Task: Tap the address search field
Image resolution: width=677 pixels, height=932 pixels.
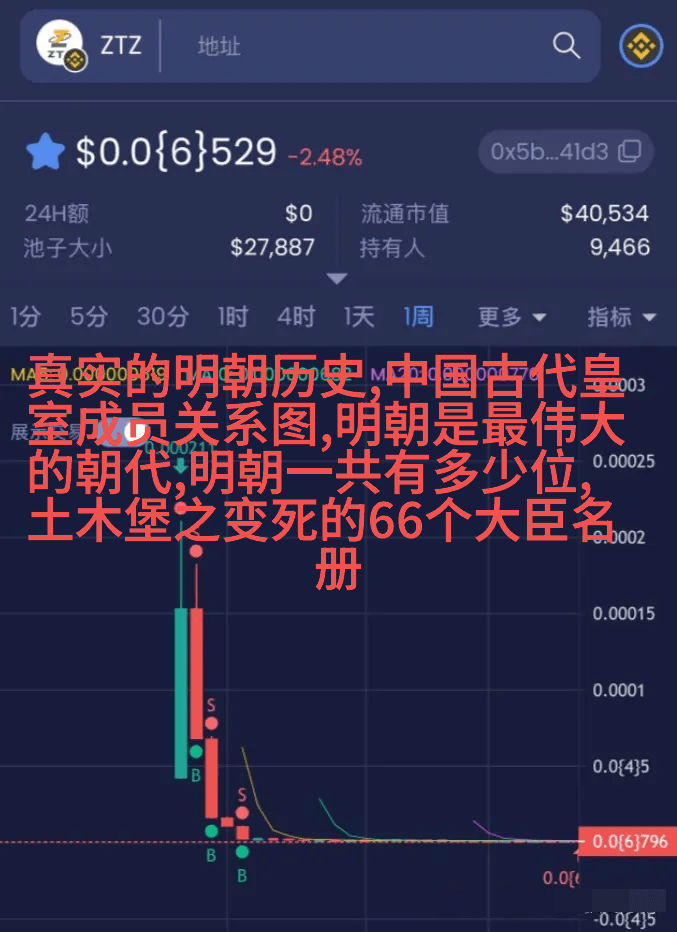Action: tap(360, 46)
